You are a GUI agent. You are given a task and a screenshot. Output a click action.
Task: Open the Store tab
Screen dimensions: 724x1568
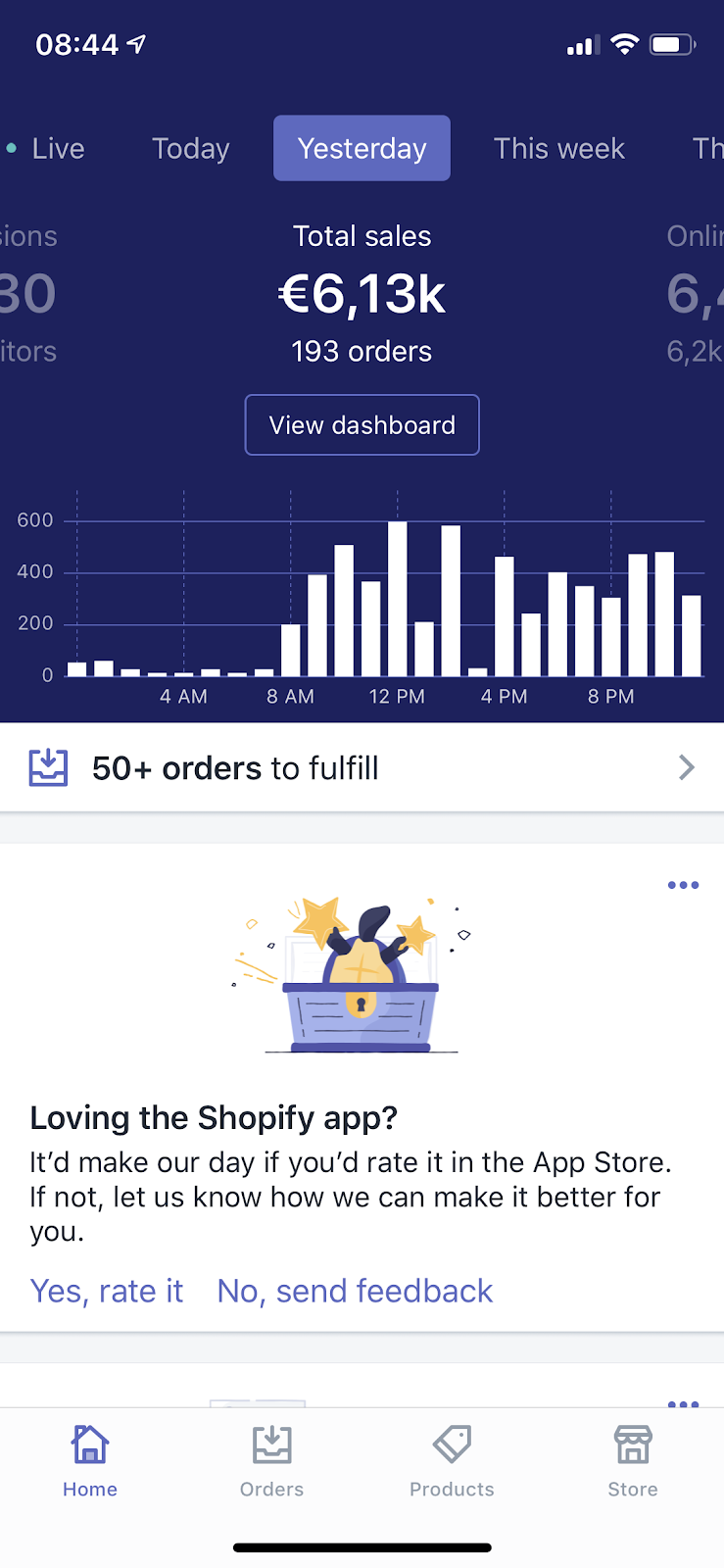click(x=633, y=1461)
